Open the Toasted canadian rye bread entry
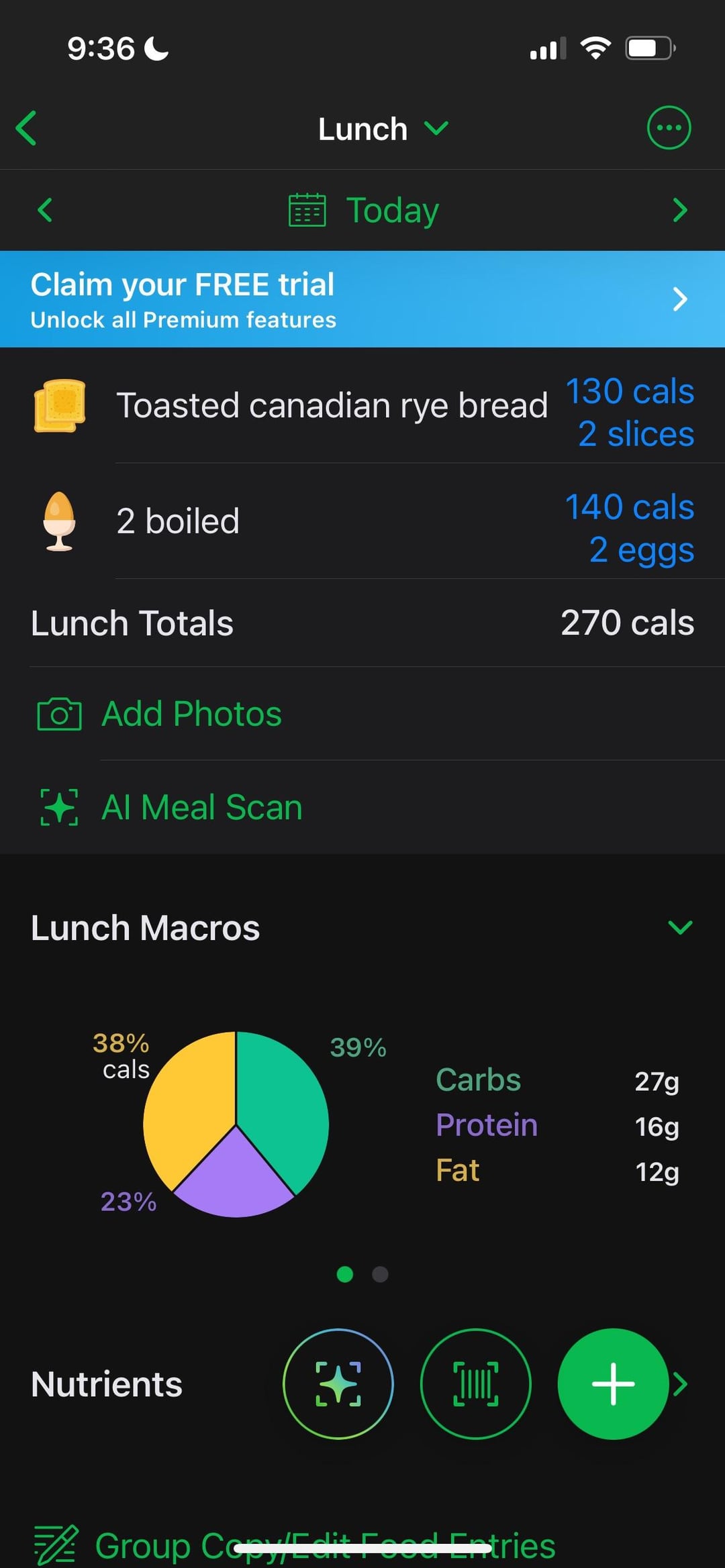The width and height of the screenshot is (725, 1568). [x=362, y=406]
